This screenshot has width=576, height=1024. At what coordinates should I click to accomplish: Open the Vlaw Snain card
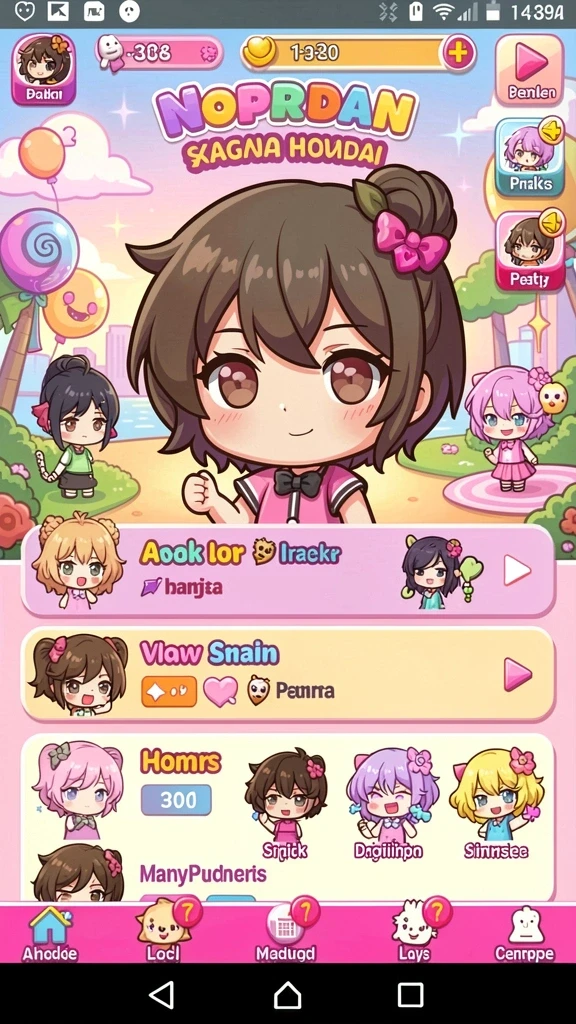[288, 674]
